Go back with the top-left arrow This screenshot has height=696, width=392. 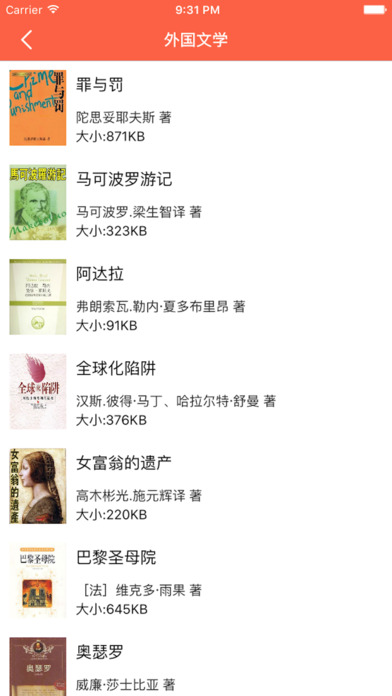[27, 40]
